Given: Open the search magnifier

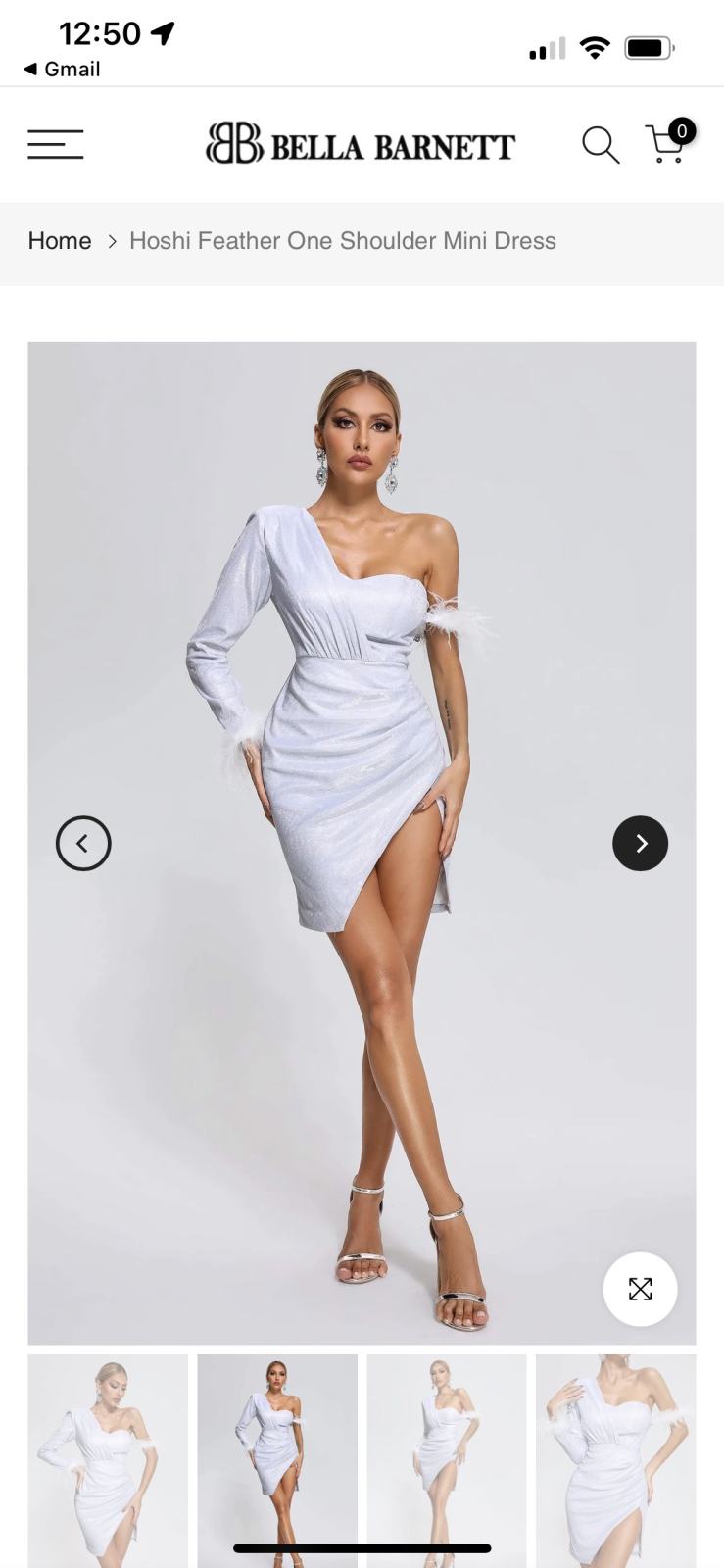Looking at the screenshot, I should coord(600,145).
